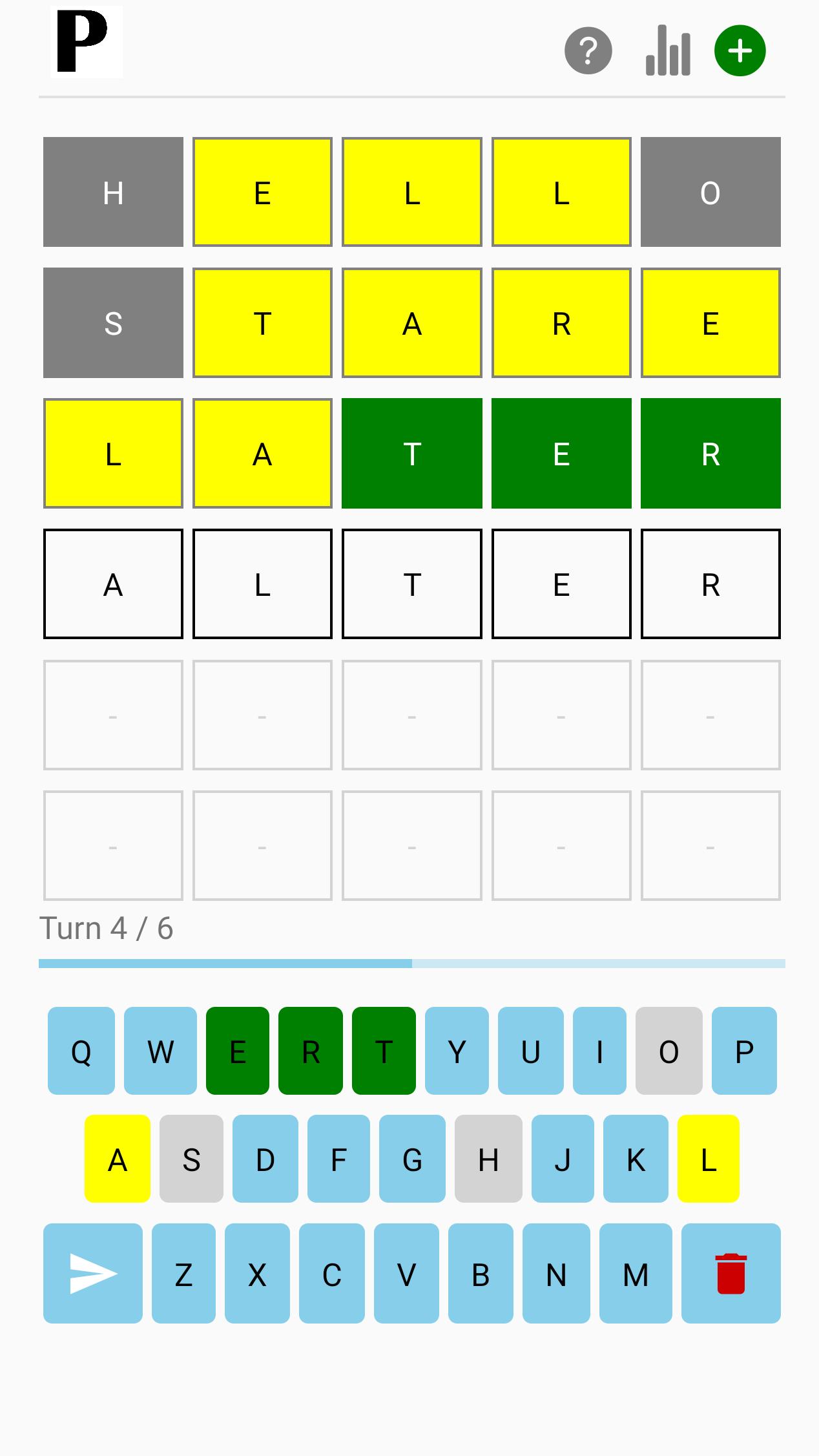Delete last letter with red trash key
This screenshot has width=819, height=1456.
(731, 1273)
